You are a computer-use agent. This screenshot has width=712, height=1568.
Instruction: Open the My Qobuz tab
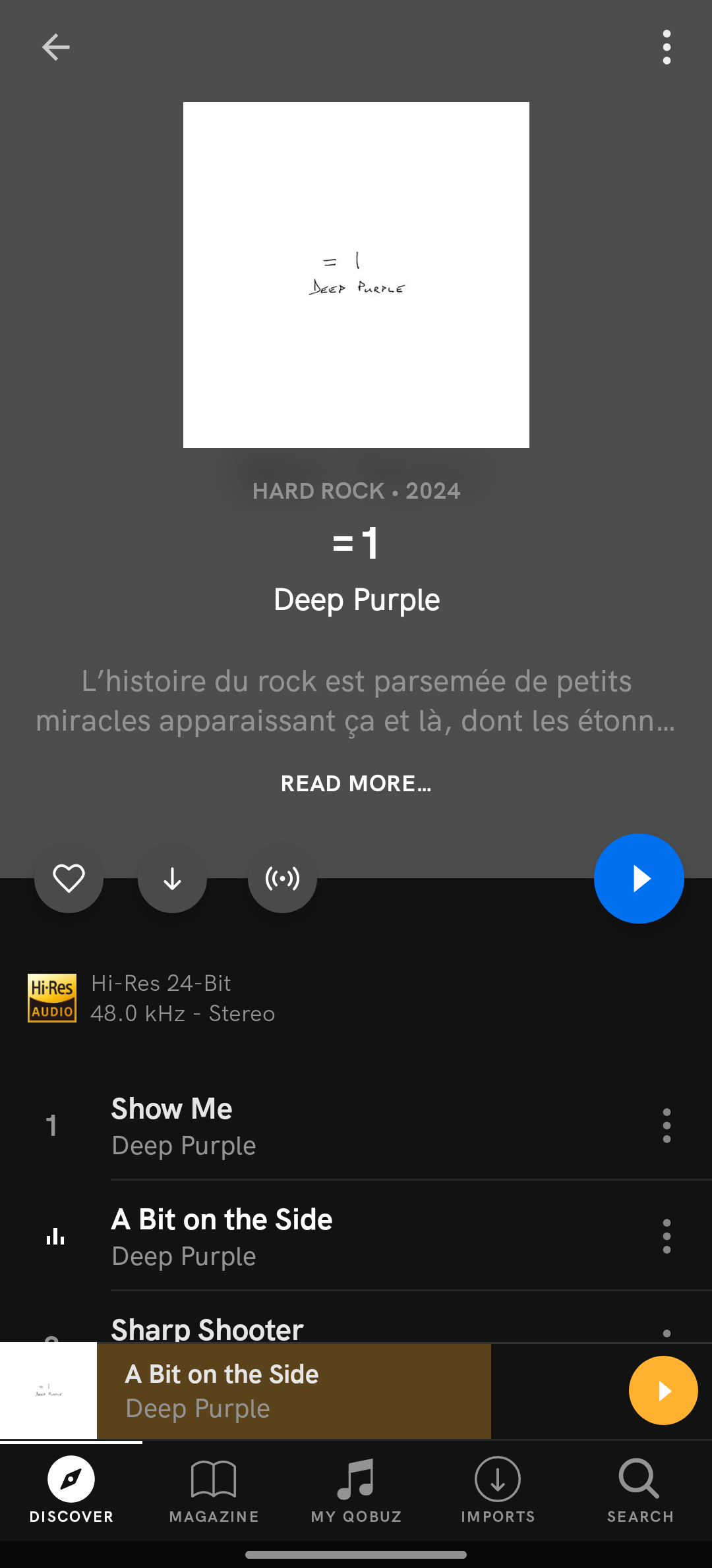[x=356, y=1490]
